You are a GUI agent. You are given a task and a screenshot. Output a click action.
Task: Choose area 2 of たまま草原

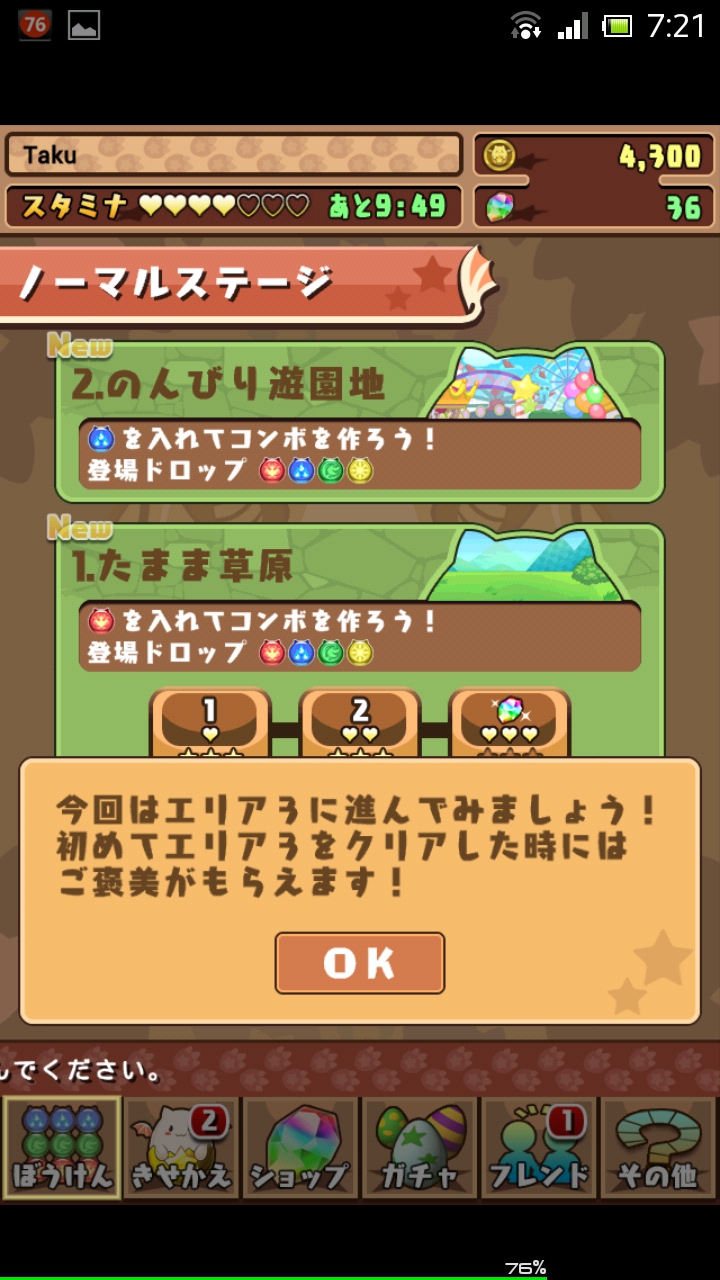point(360,722)
